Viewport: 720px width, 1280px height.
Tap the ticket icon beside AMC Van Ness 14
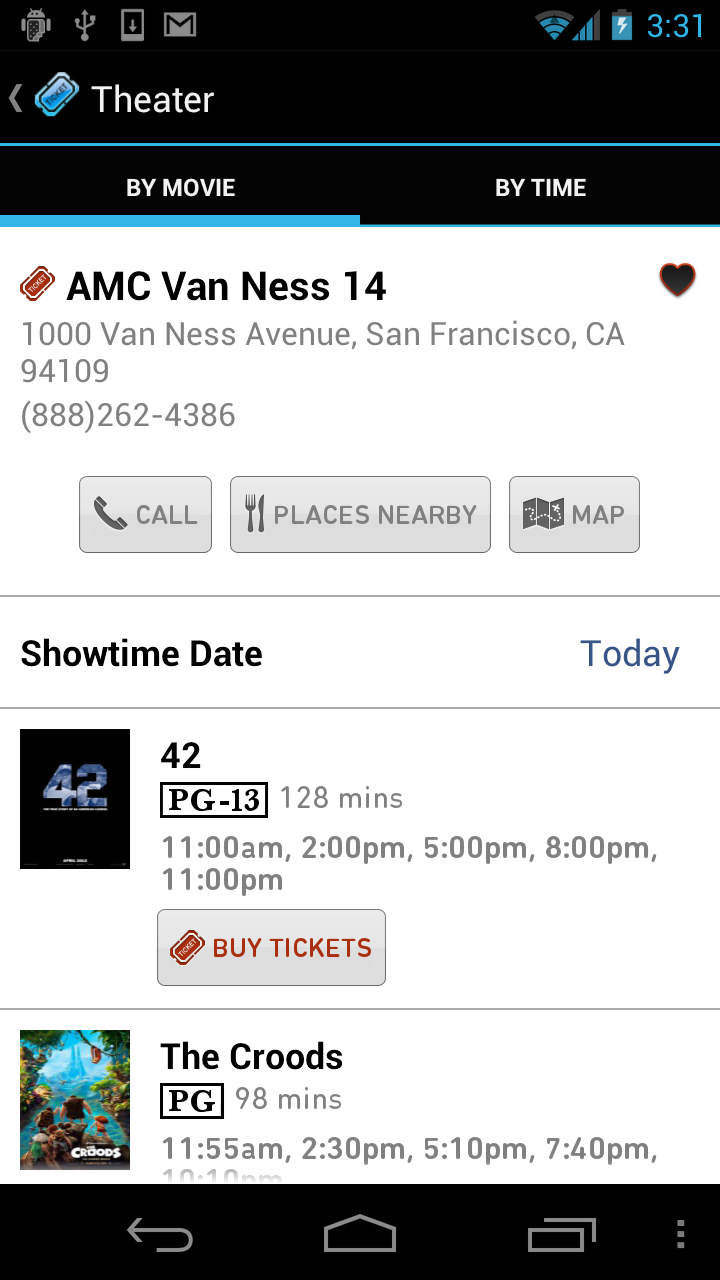click(36, 283)
